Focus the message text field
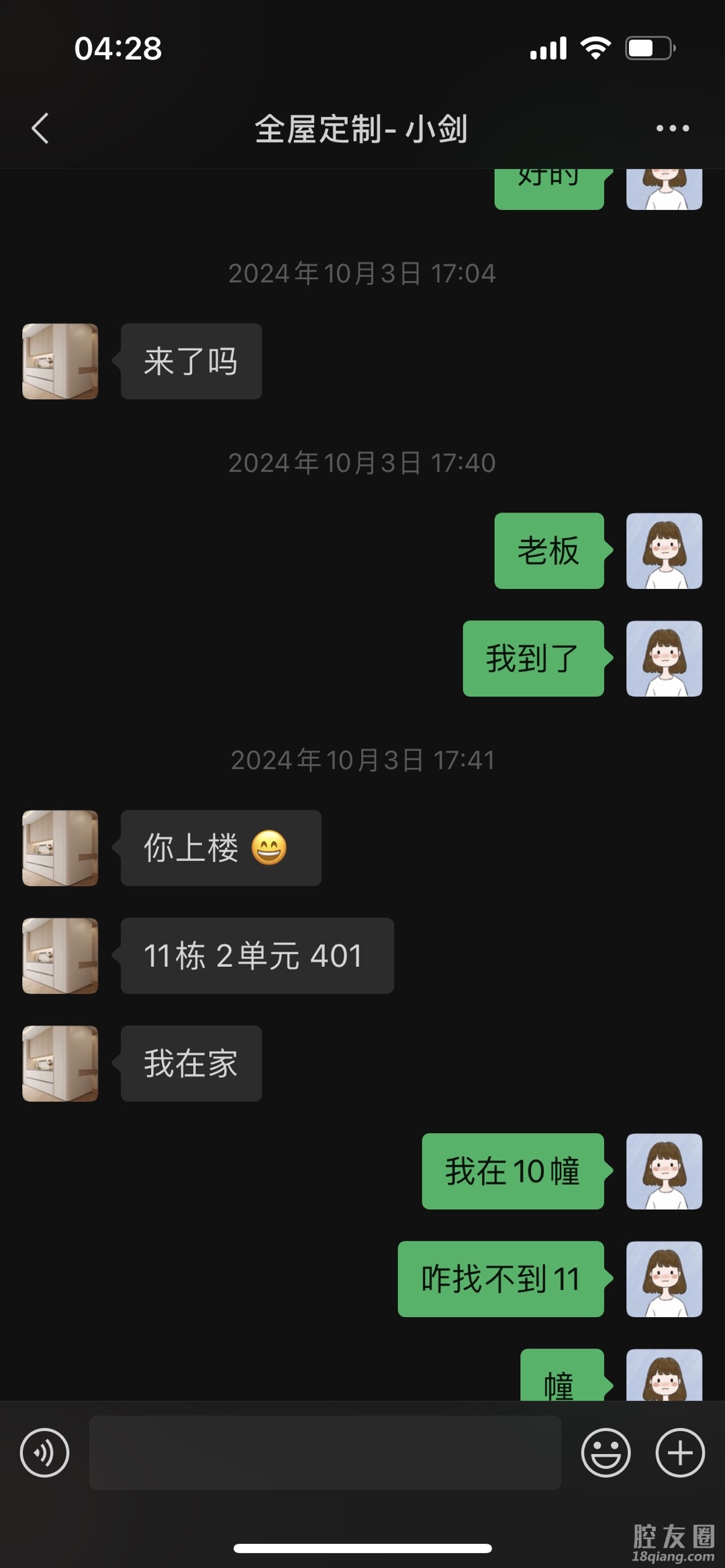The width and height of the screenshot is (725, 1568). [325, 1453]
